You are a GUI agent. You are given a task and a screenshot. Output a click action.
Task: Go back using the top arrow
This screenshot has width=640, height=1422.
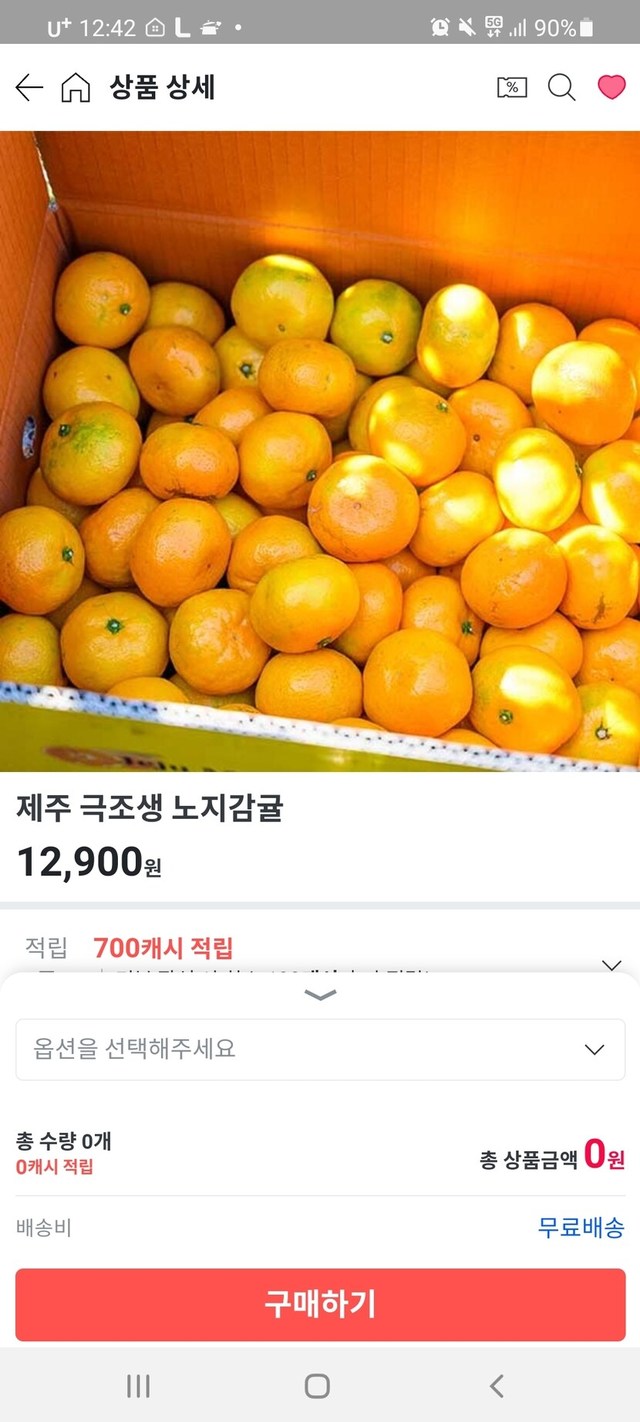[x=29, y=88]
